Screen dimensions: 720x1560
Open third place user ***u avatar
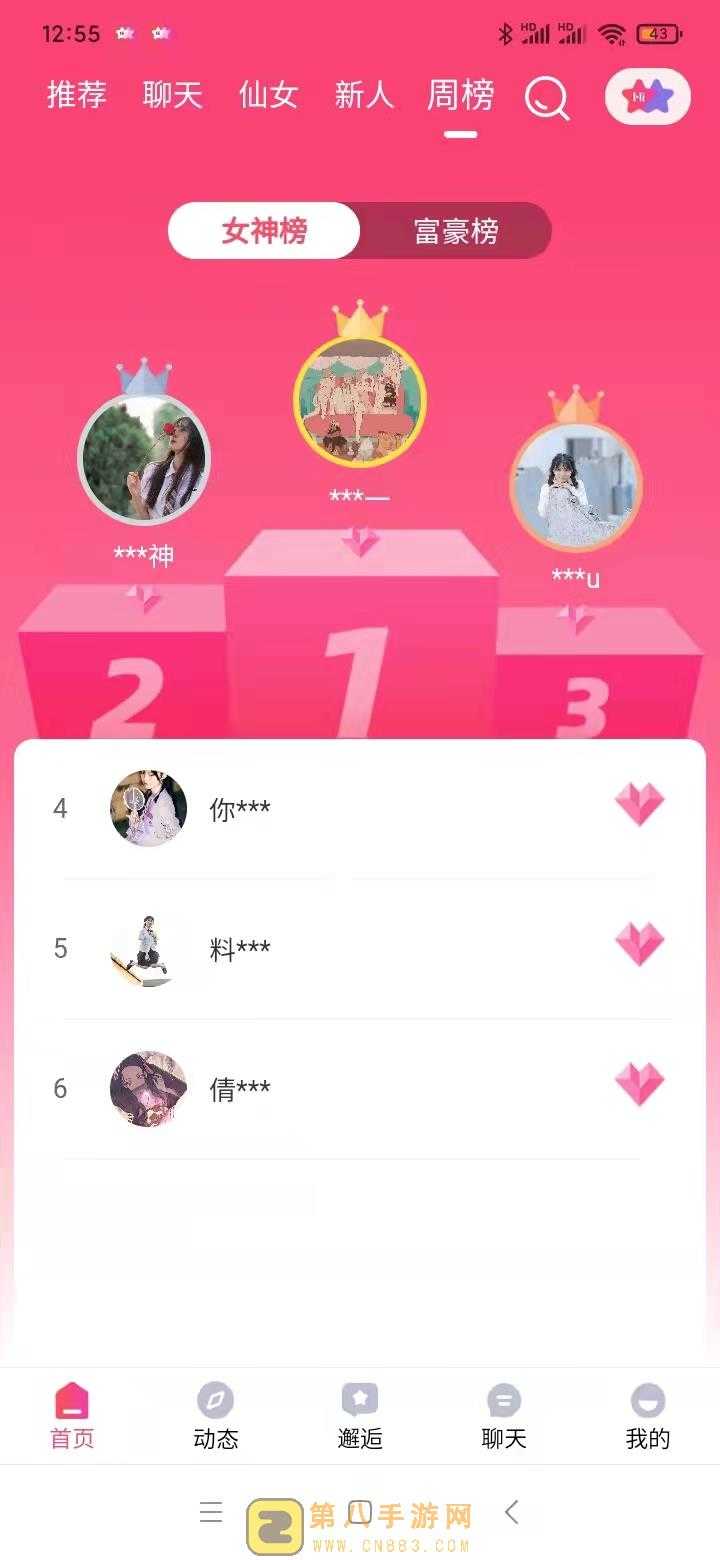pos(575,486)
